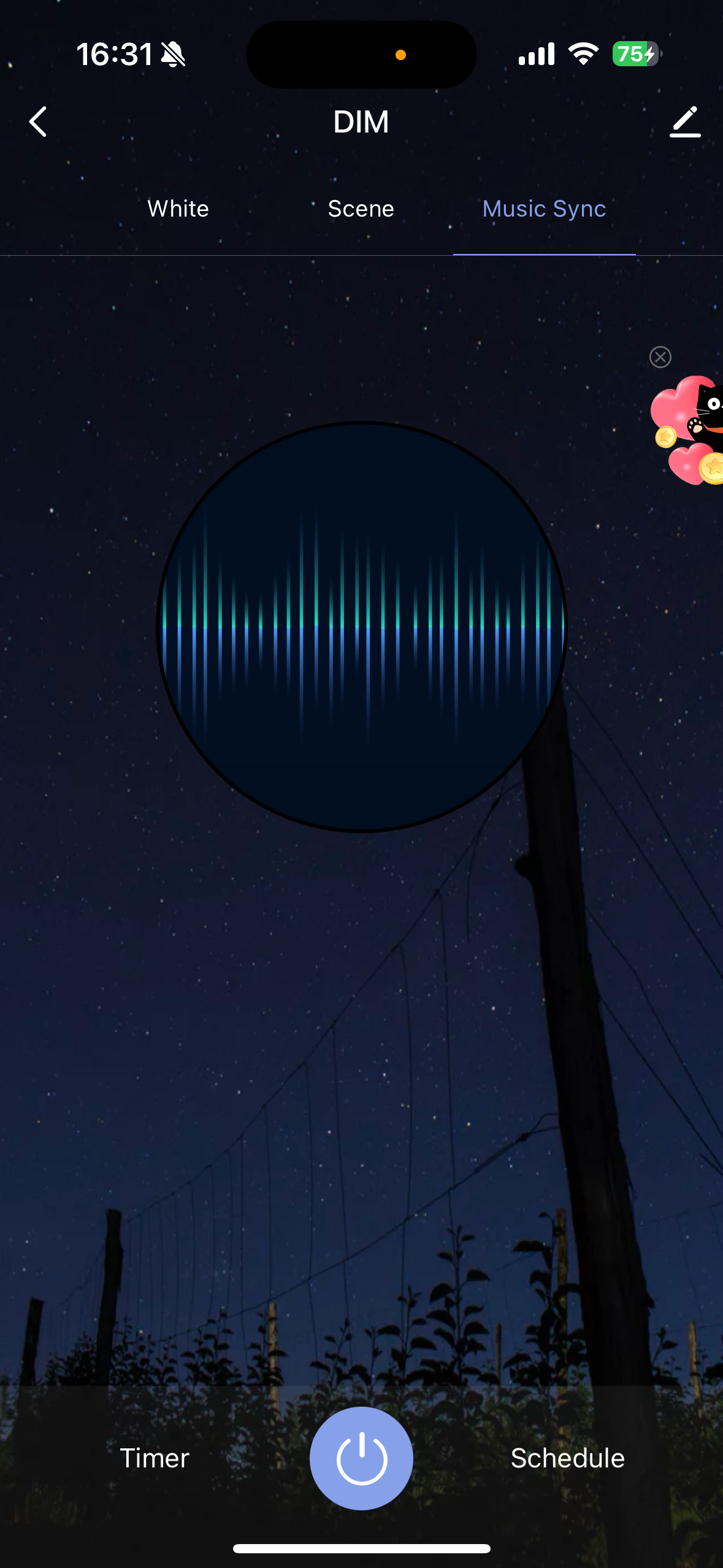This screenshot has height=1568, width=723.
Task: Open the edit pencil for DIM
Action: [x=684, y=121]
